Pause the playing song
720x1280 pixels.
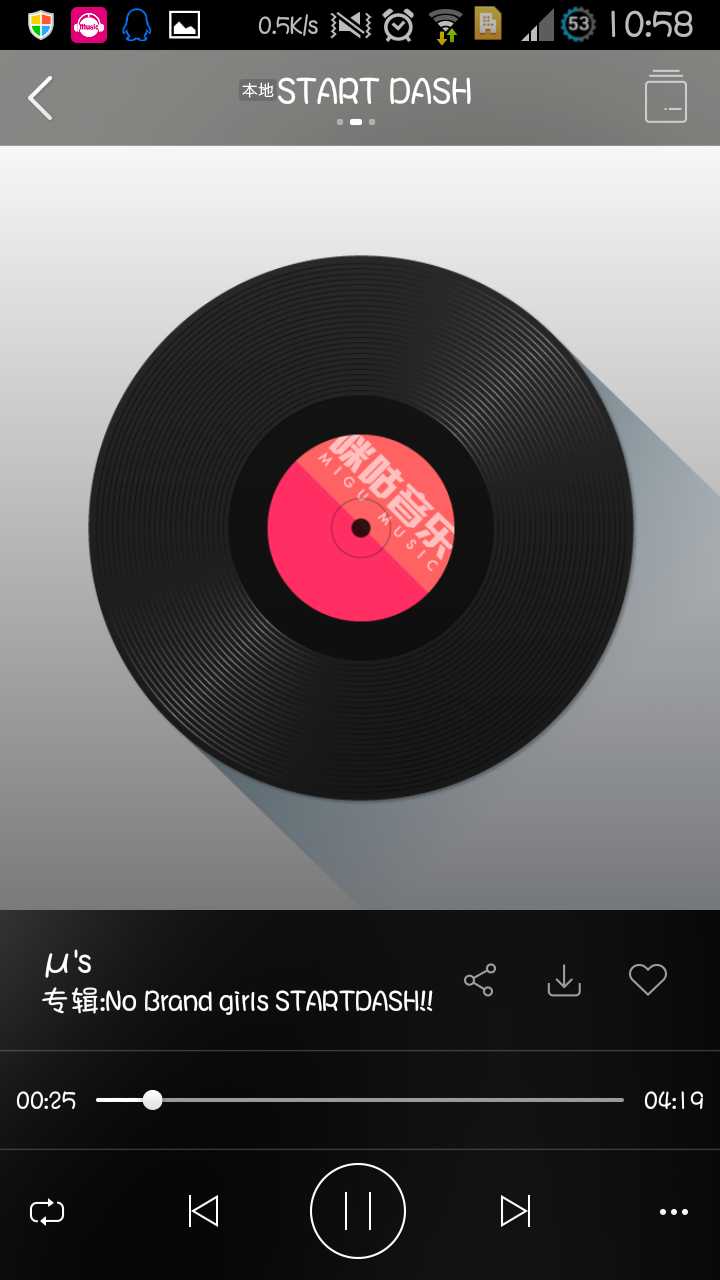pos(358,1211)
